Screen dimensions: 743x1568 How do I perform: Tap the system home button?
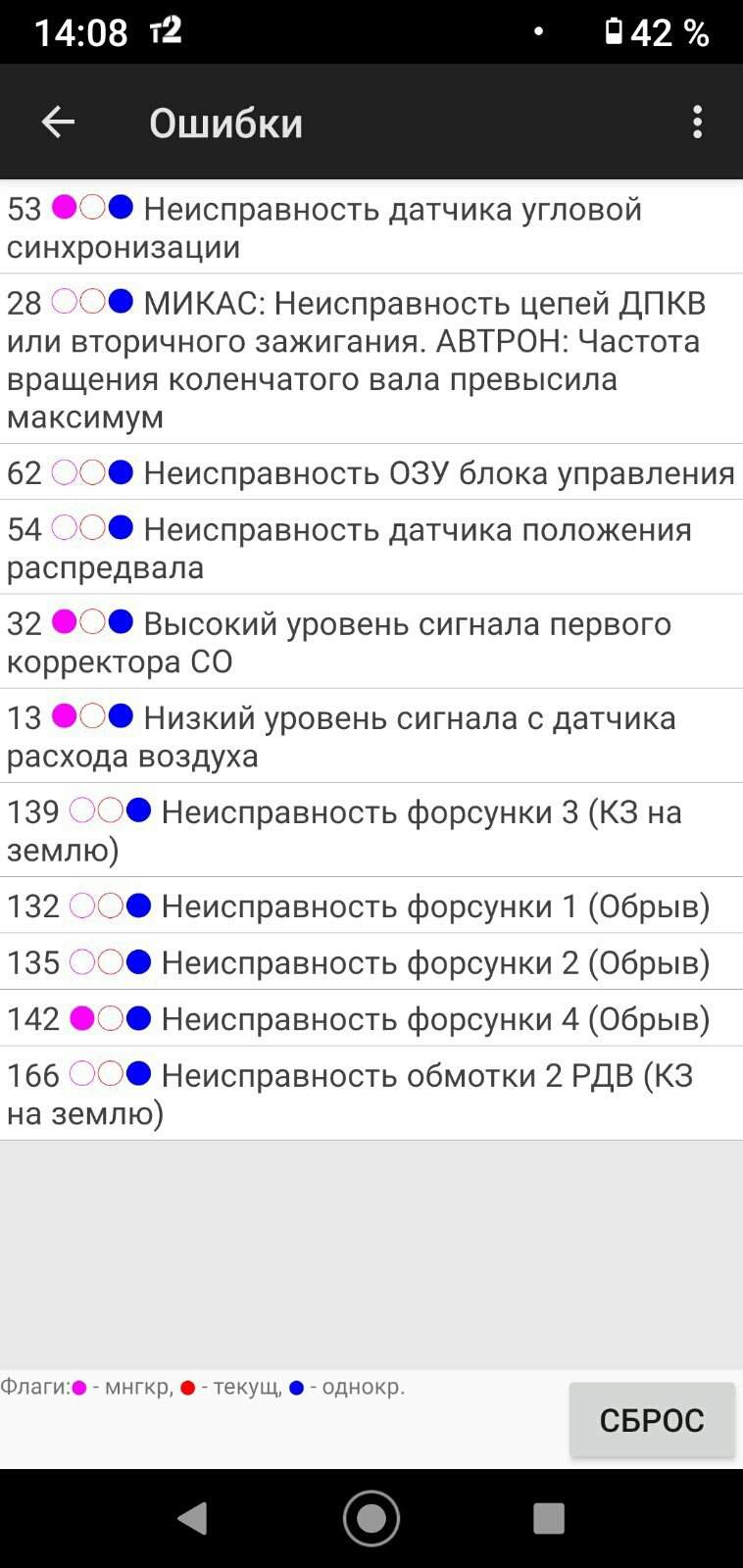click(371, 1518)
